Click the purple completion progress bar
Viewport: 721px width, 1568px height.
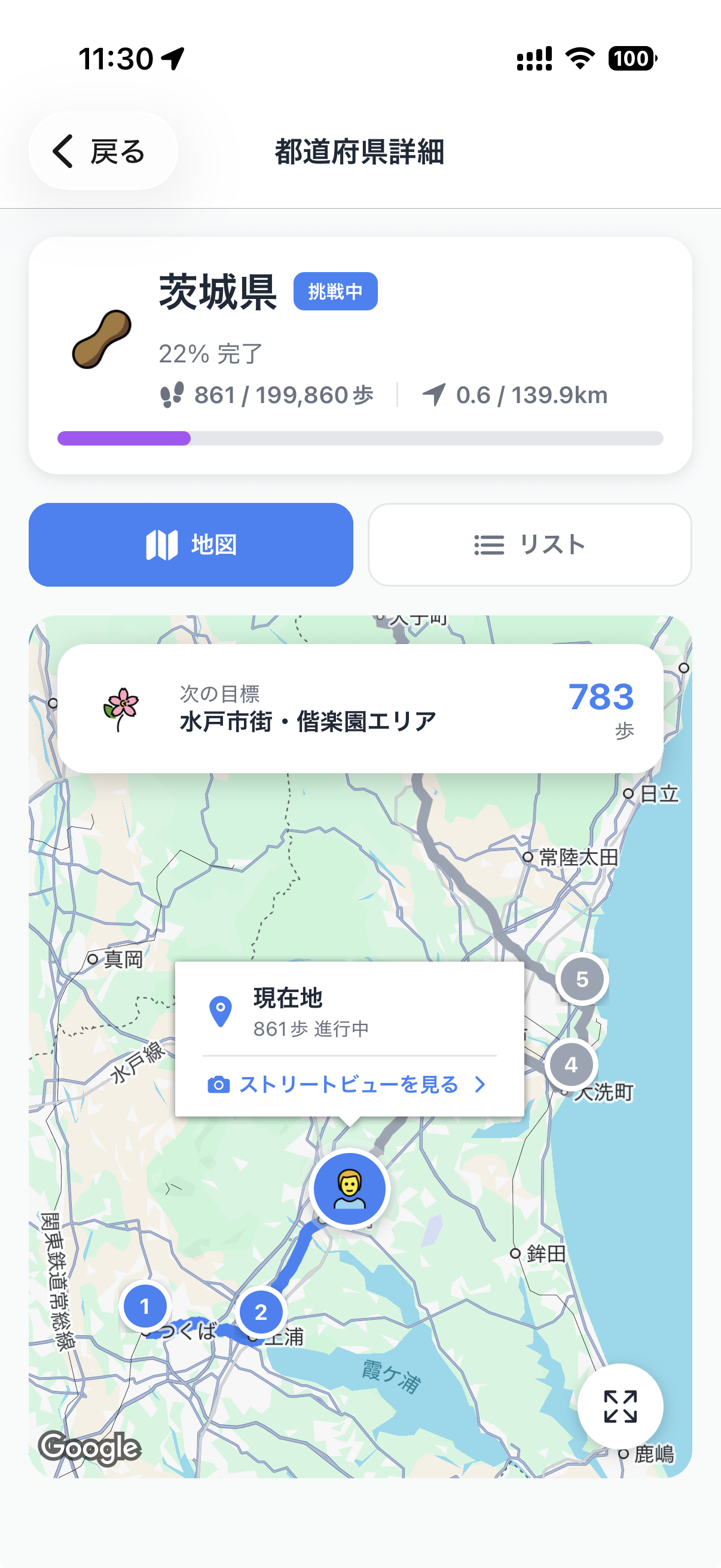[x=122, y=437]
